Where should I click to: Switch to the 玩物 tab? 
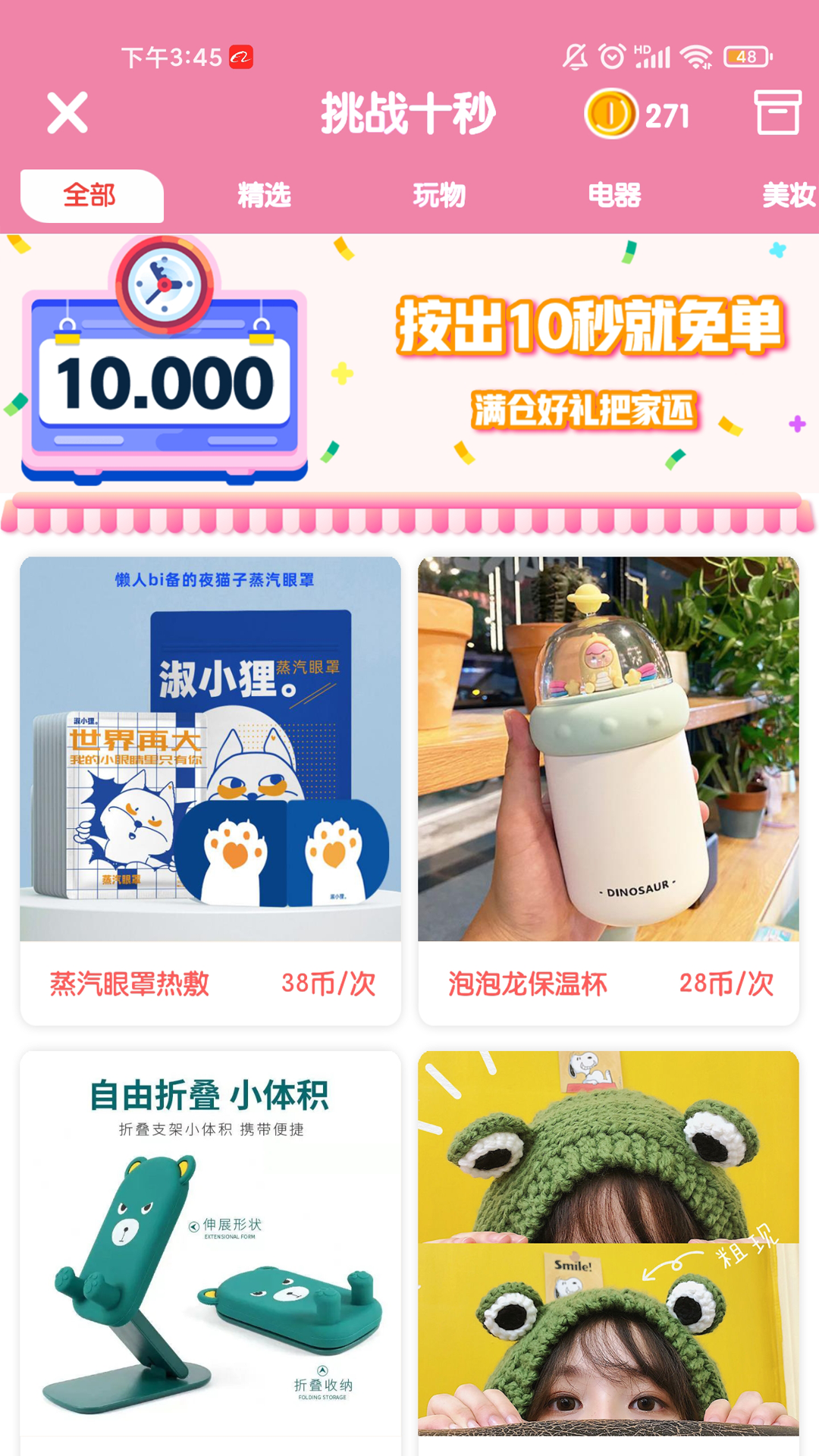439,196
